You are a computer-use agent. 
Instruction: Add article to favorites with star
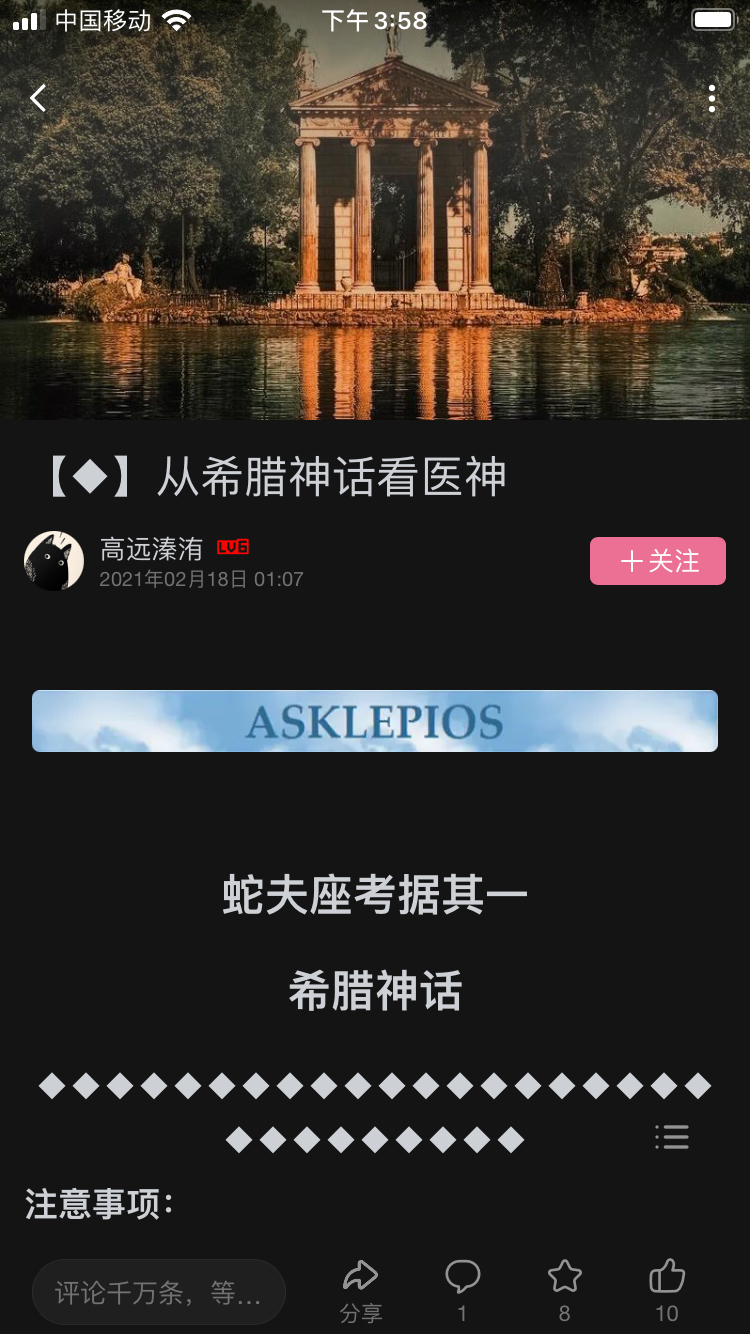coord(565,1292)
